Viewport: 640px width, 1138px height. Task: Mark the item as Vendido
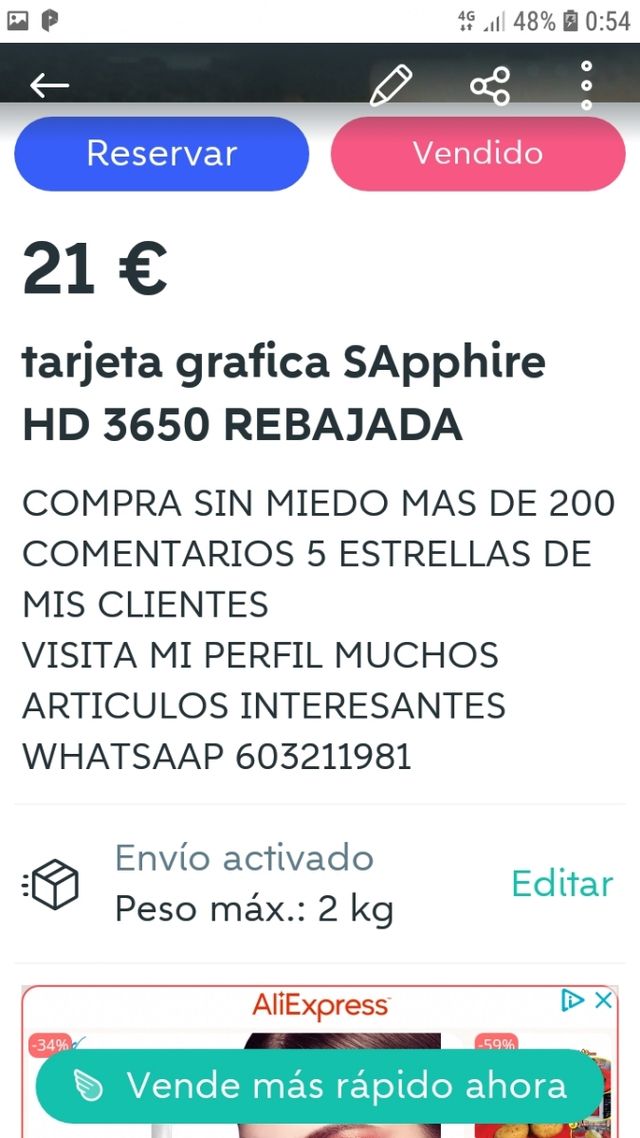478,154
